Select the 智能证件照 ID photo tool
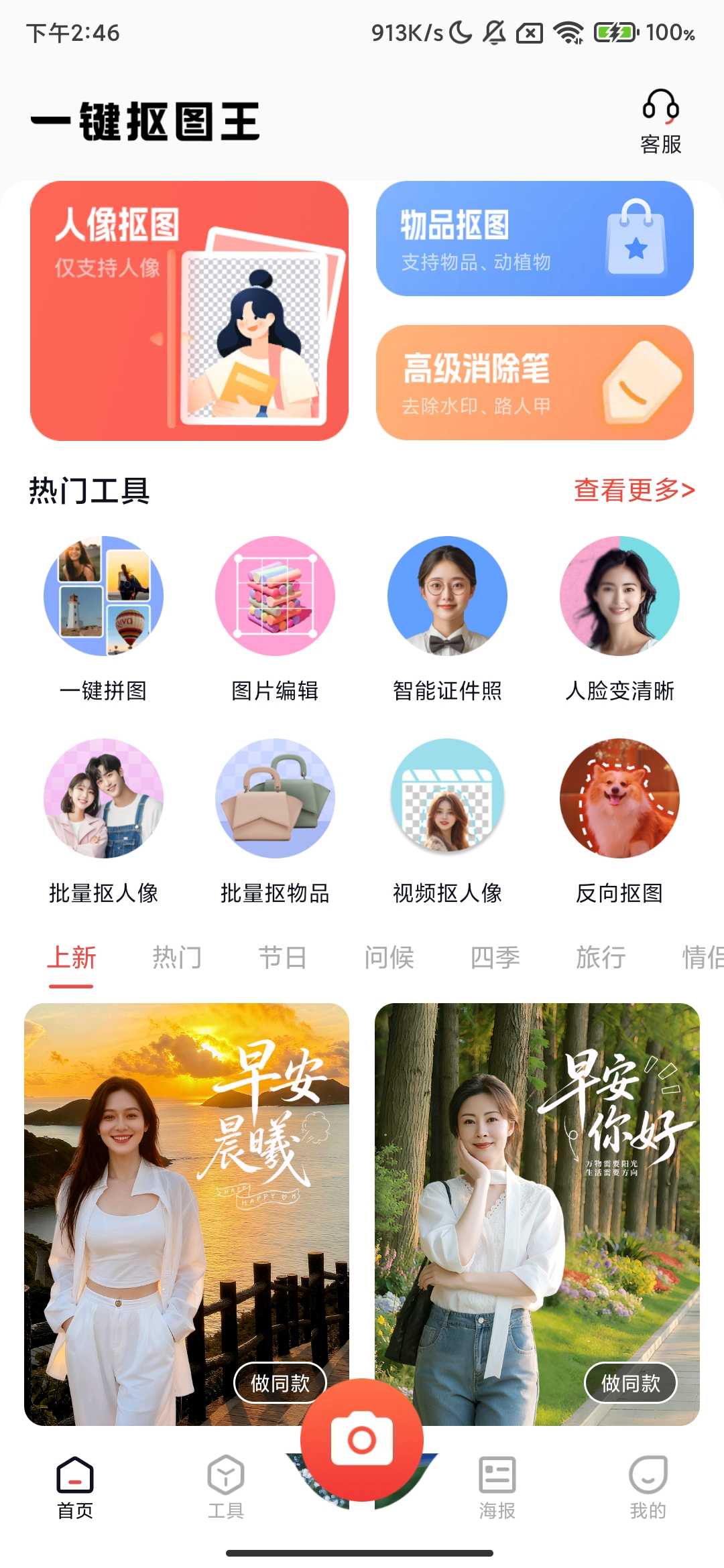The image size is (724, 1568). pyautogui.click(x=447, y=616)
